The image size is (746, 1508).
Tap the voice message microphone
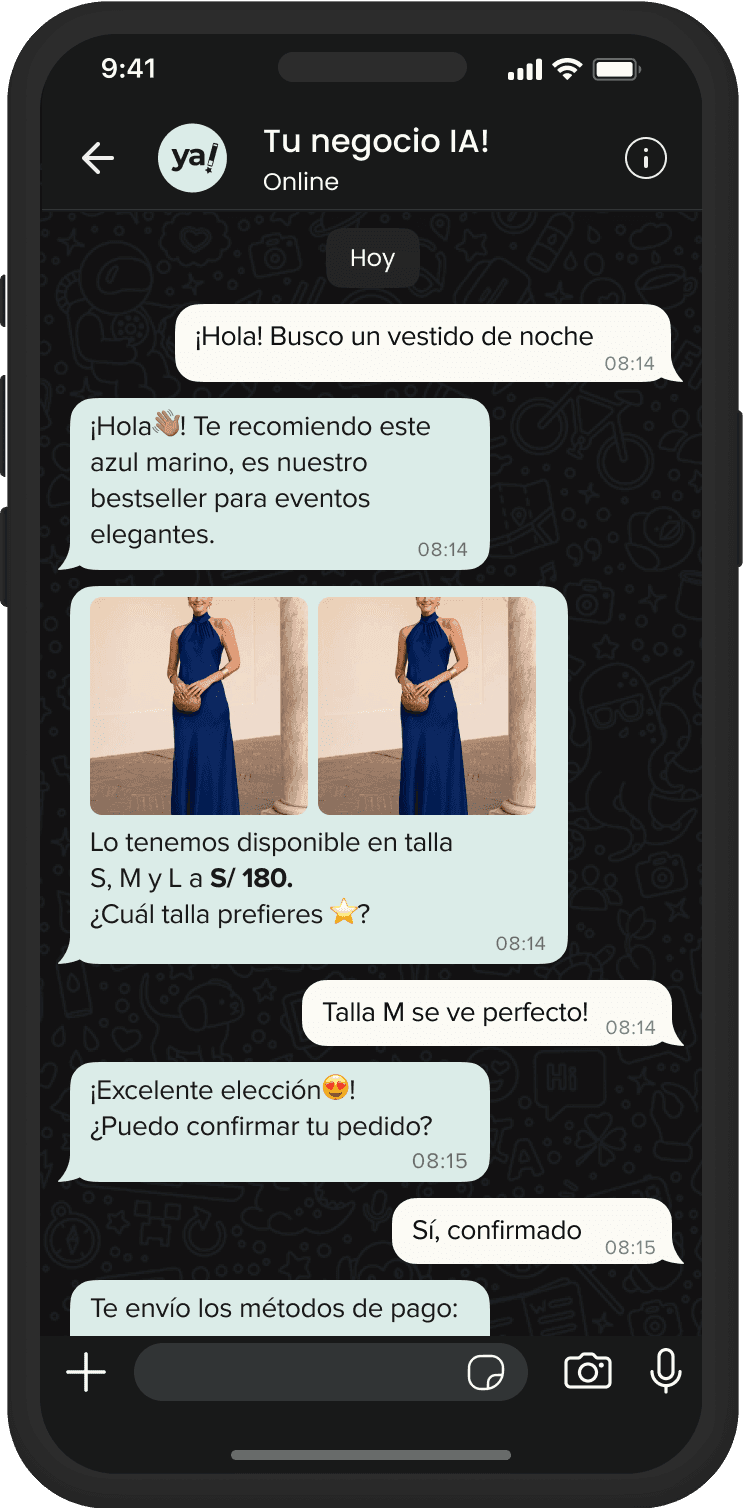click(x=665, y=1372)
